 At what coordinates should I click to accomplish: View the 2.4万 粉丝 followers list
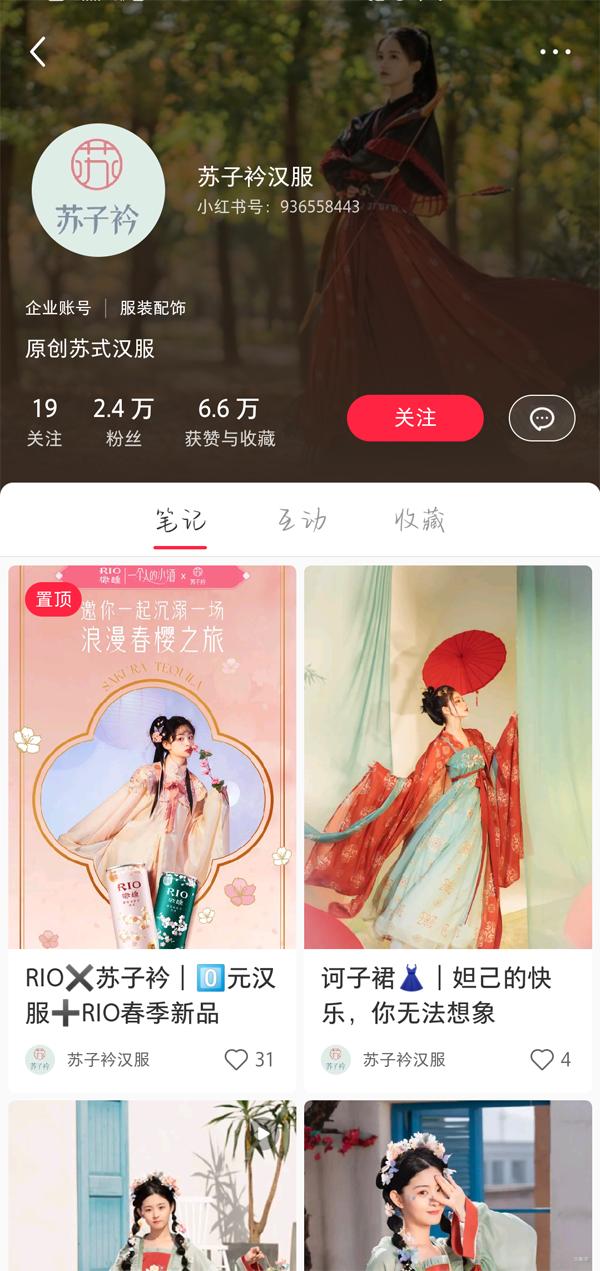[x=123, y=421]
